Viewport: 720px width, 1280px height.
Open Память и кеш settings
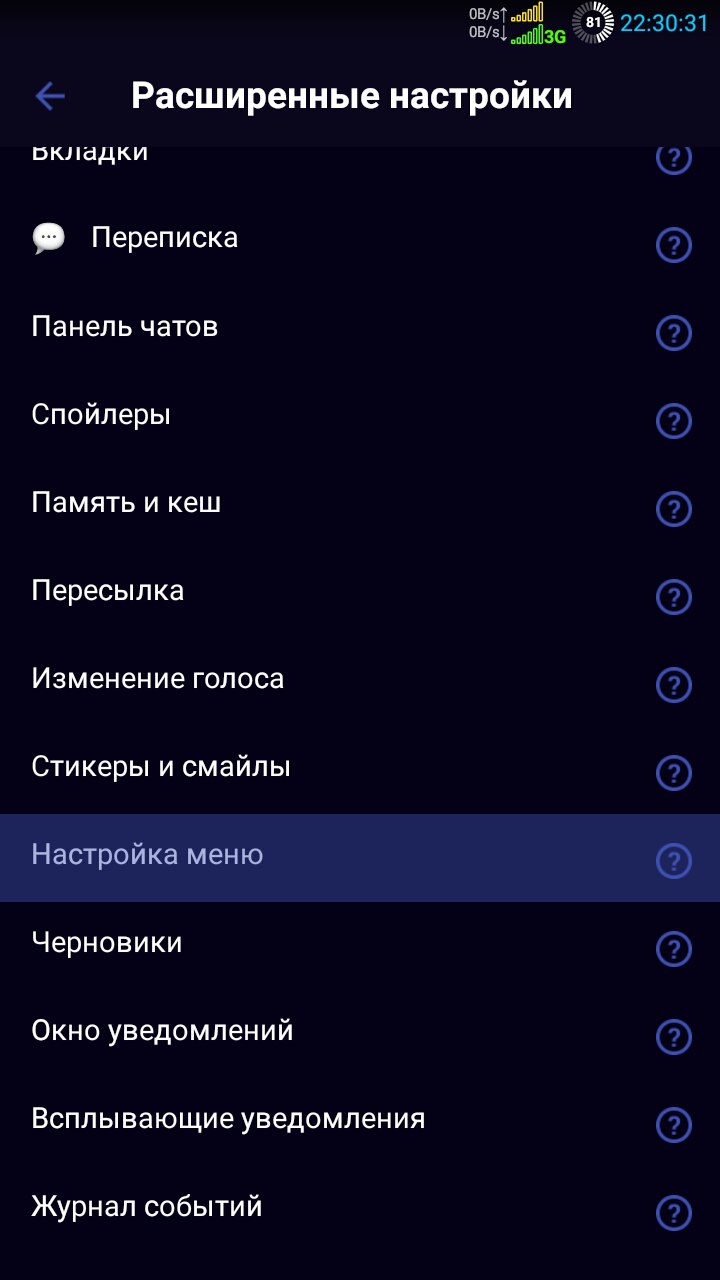tap(360, 502)
